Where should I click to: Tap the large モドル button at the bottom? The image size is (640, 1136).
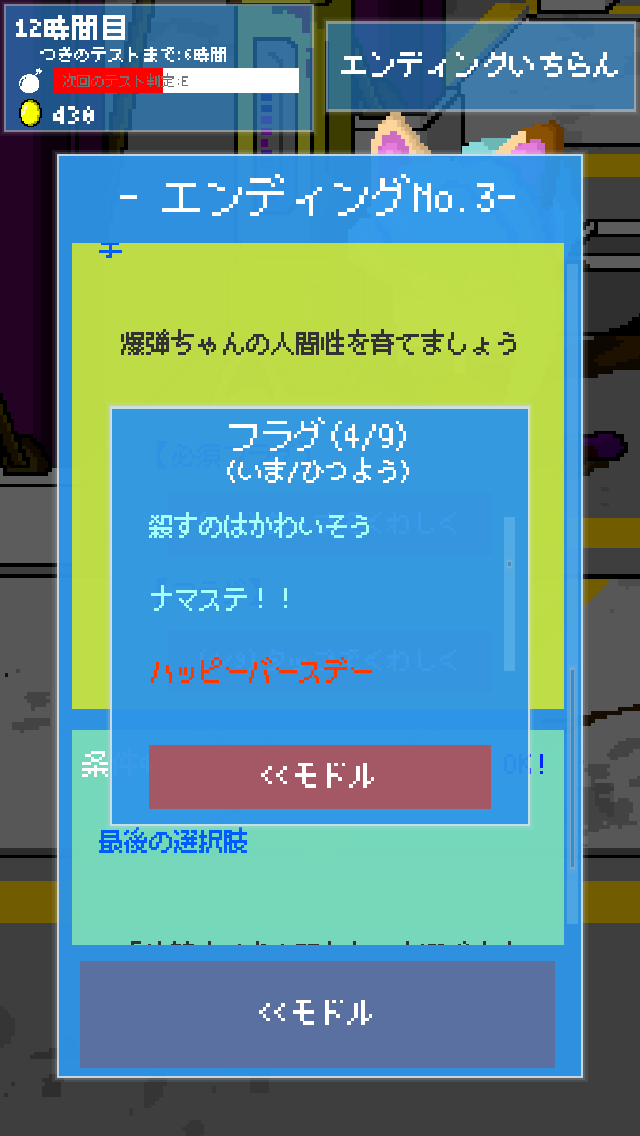(318, 1013)
